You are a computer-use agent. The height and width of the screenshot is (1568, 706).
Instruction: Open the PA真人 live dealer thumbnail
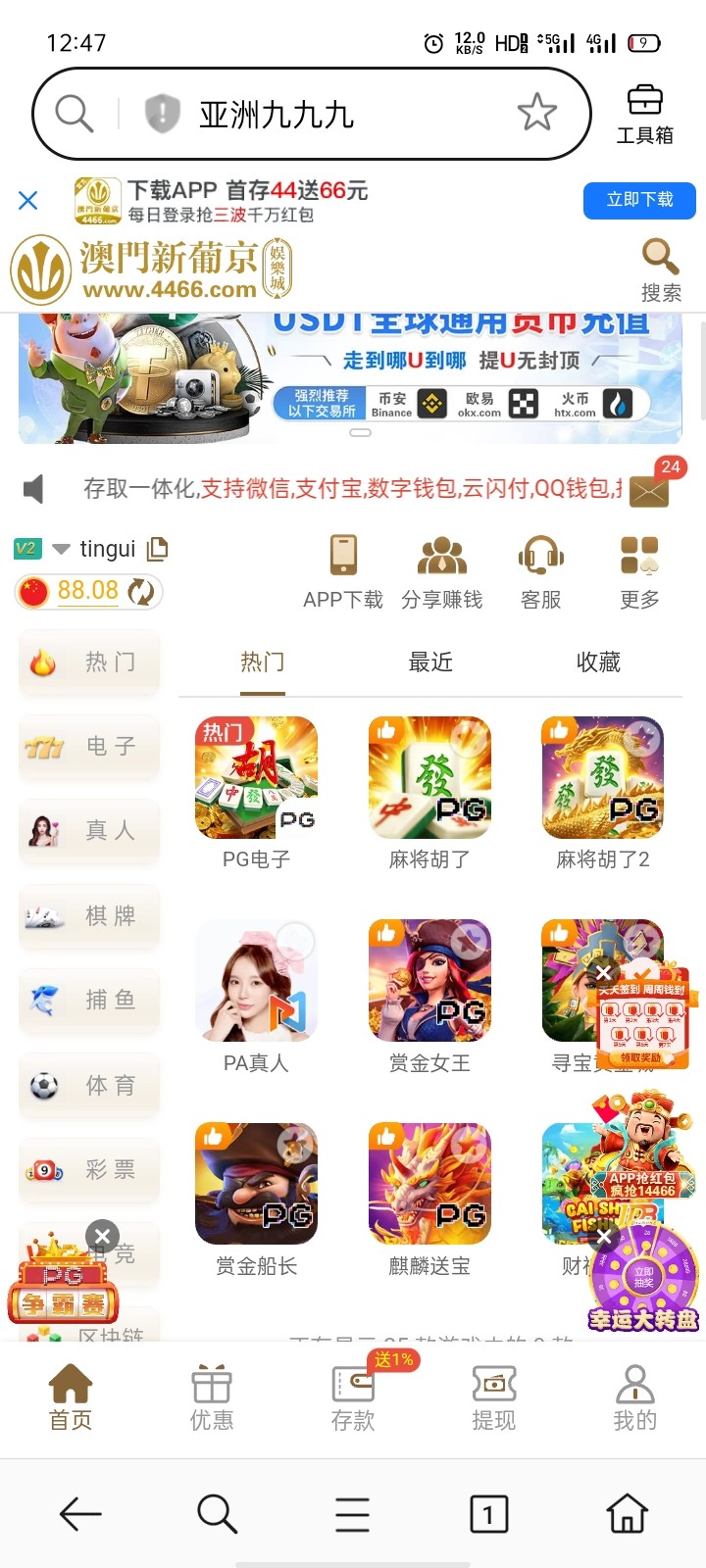point(256,980)
